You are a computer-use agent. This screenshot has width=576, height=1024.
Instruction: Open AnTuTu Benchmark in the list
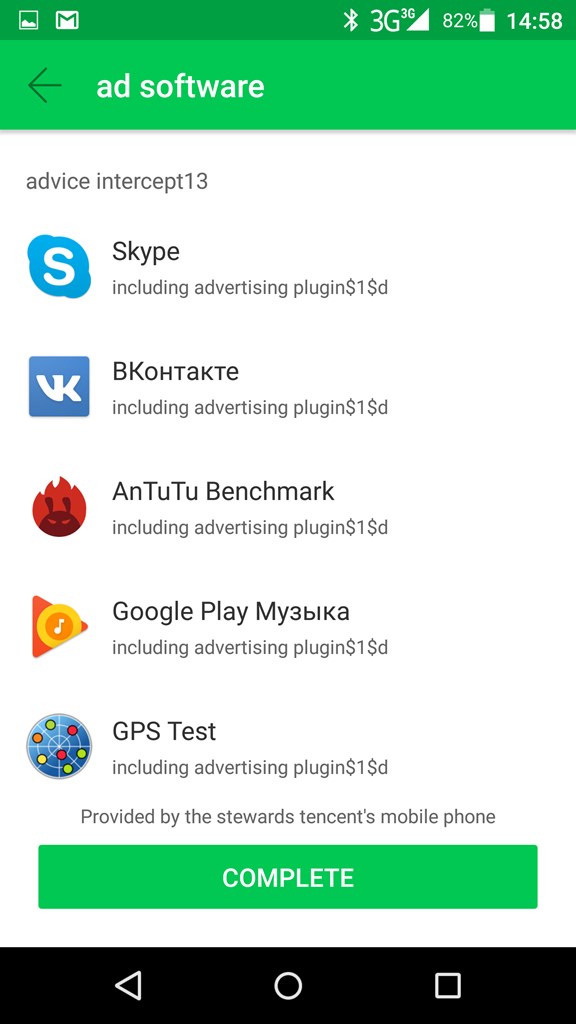click(288, 507)
